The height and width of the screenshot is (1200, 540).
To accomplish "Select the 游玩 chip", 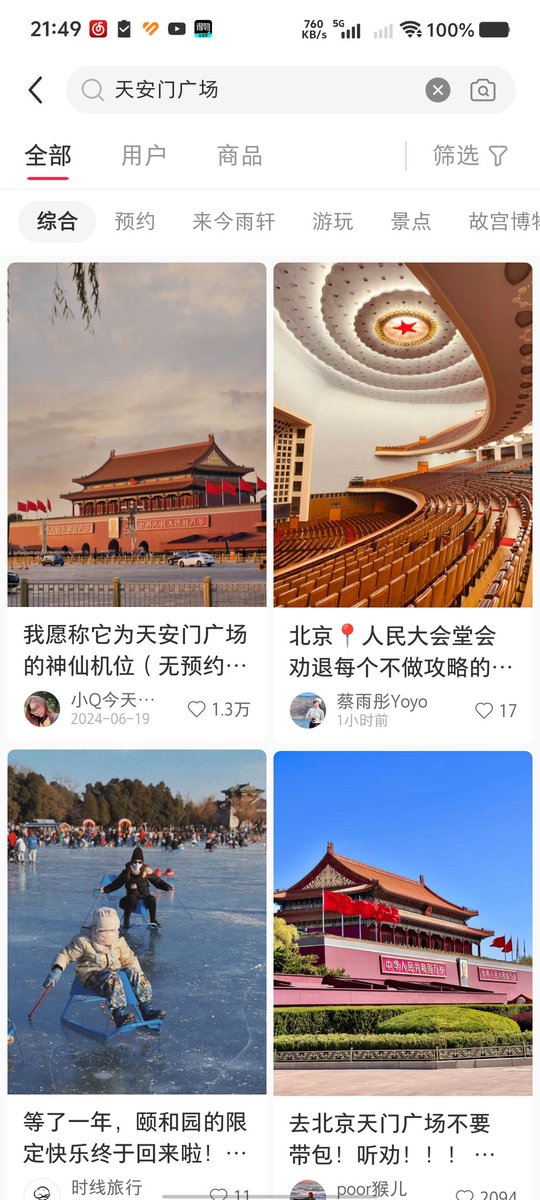I will (332, 222).
